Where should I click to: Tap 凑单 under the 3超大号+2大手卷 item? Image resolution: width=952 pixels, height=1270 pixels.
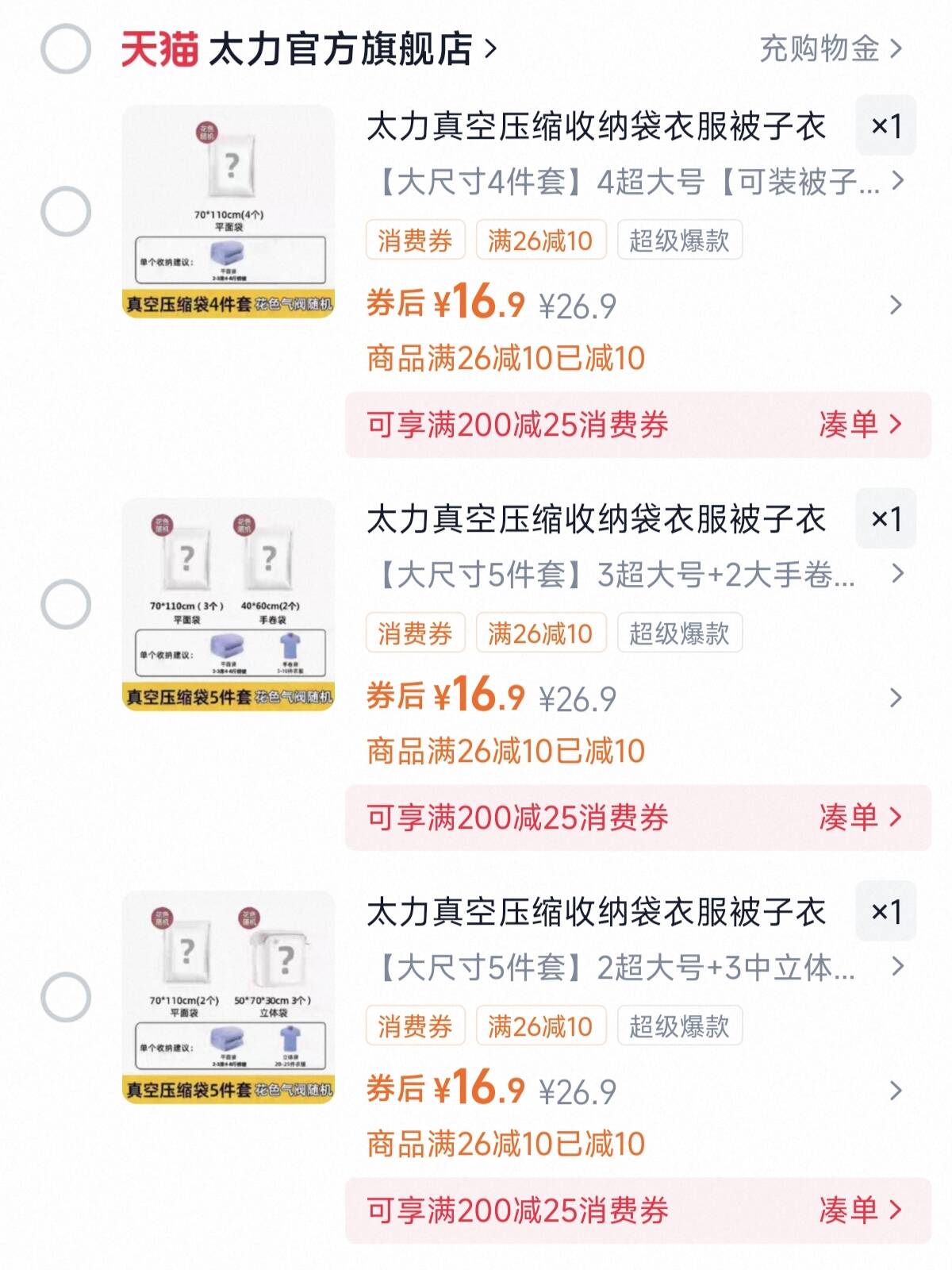coord(860,818)
